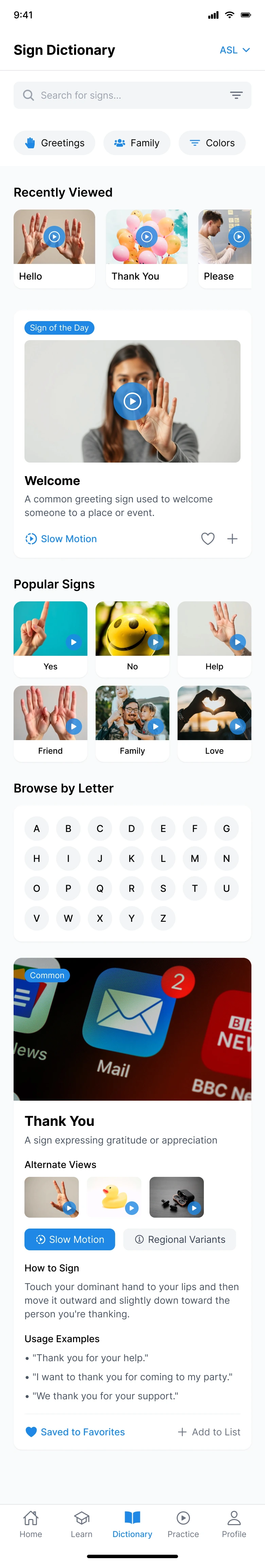Browse signs starting with letter Z
This screenshot has height=1568, width=265.
163,918
